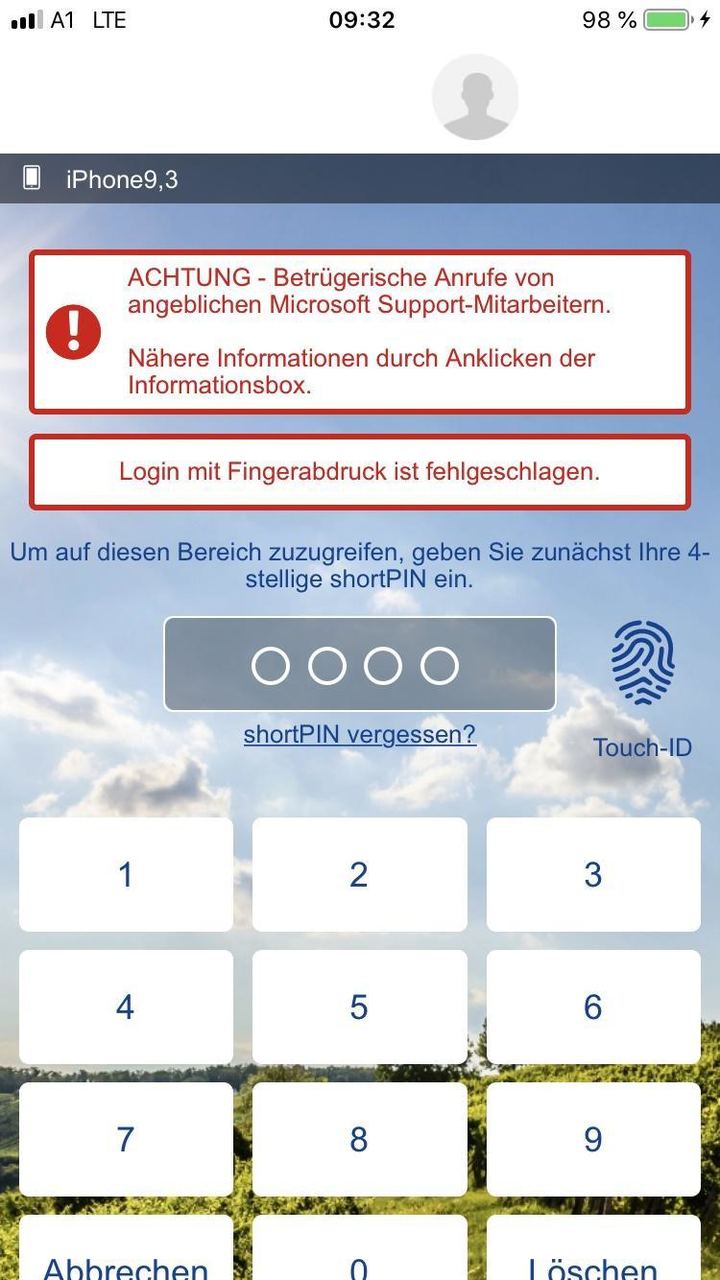Tap the Touch-ID fingerprint icon

tap(644, 660)
